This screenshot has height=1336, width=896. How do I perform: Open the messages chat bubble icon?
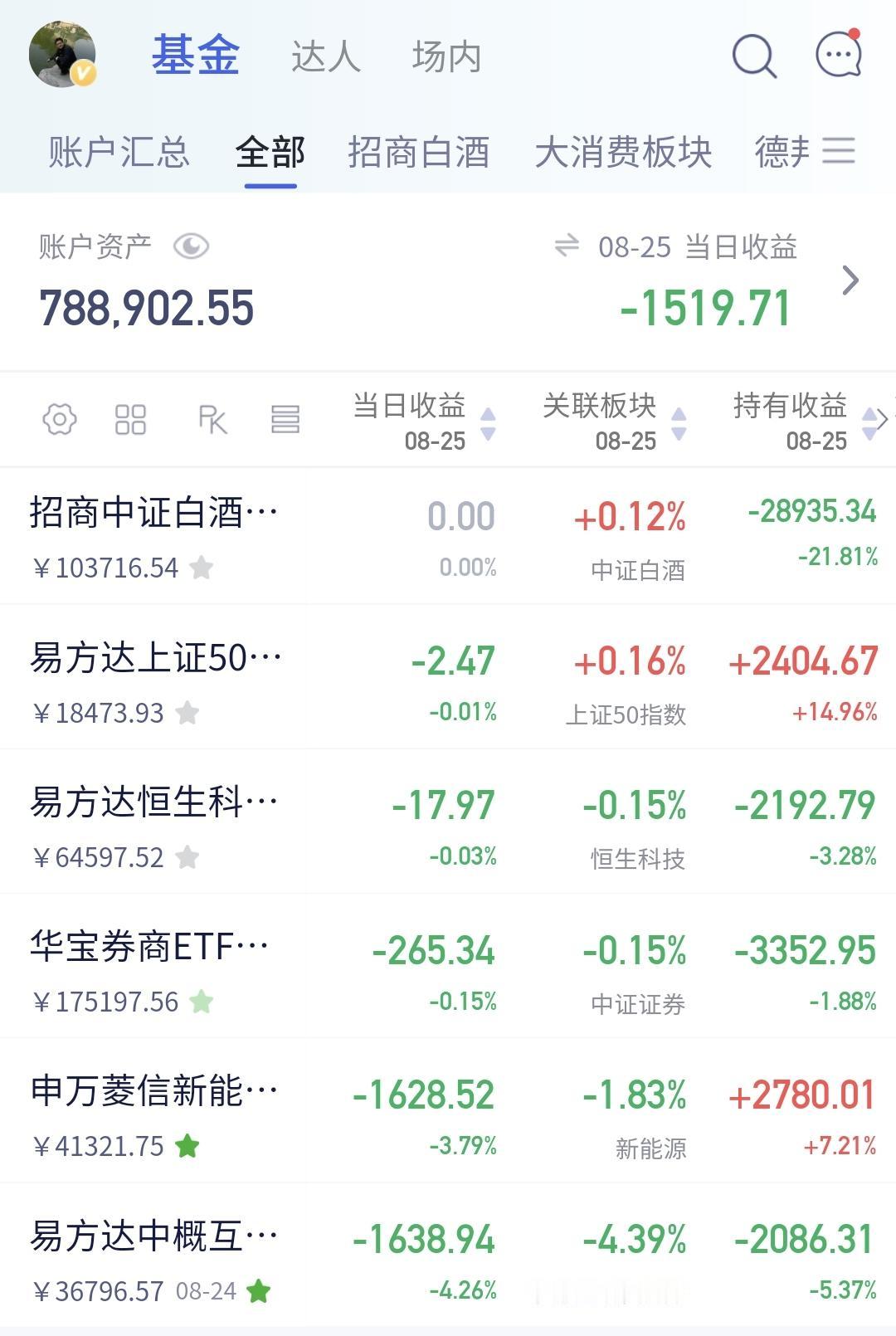[x=839, y=54]
